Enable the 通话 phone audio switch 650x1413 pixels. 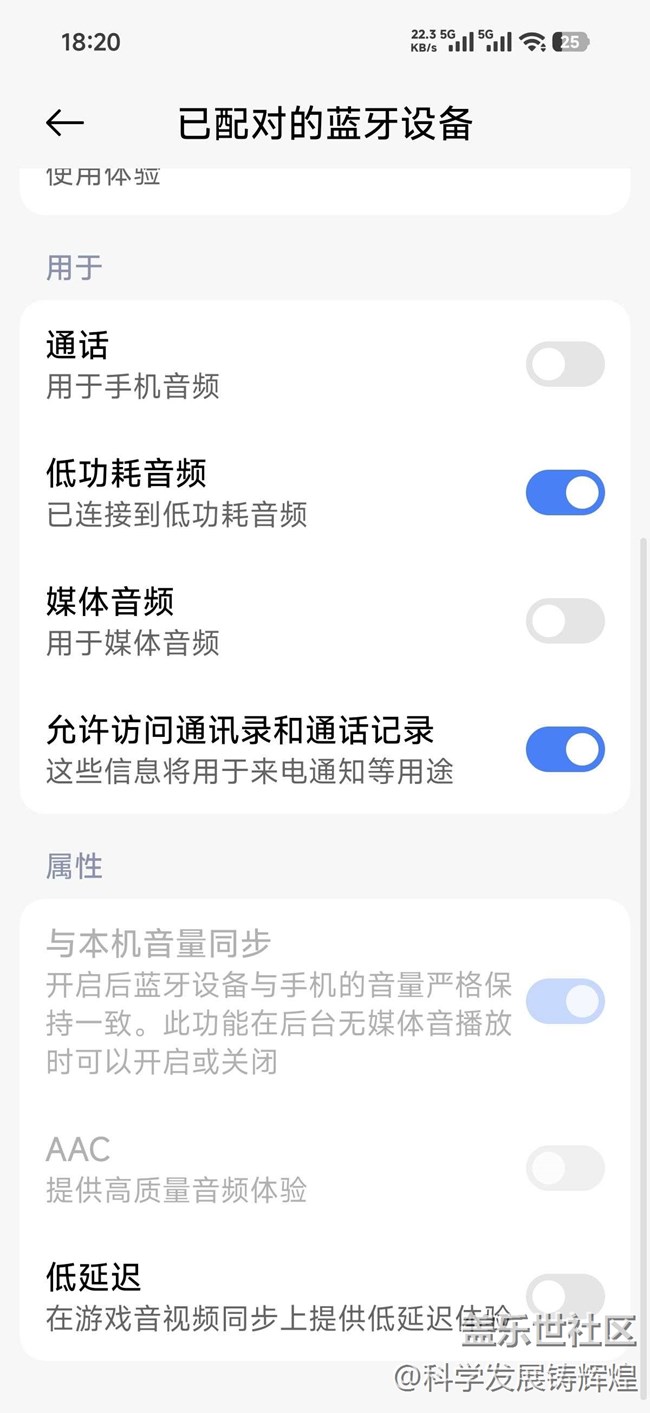pyautogui.click(x=565, y=364)
